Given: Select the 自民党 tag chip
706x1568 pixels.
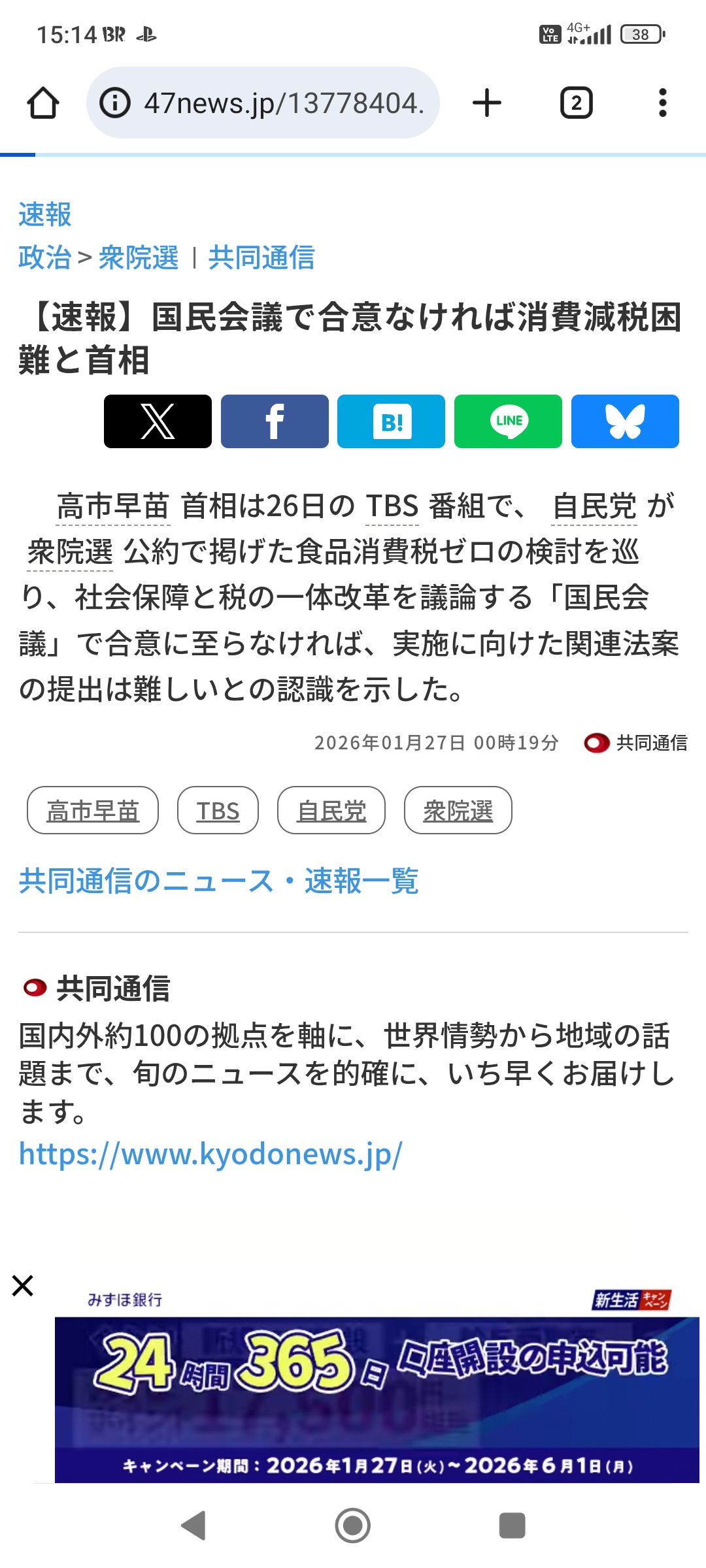Looking at the screenshot, I should [331, 811].
